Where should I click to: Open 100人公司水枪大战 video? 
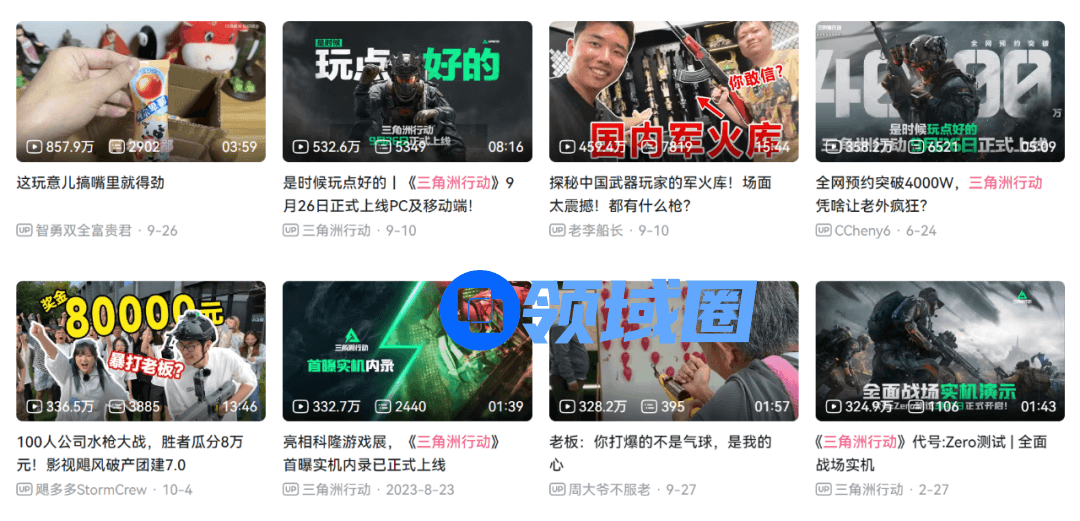click(141, 350)
